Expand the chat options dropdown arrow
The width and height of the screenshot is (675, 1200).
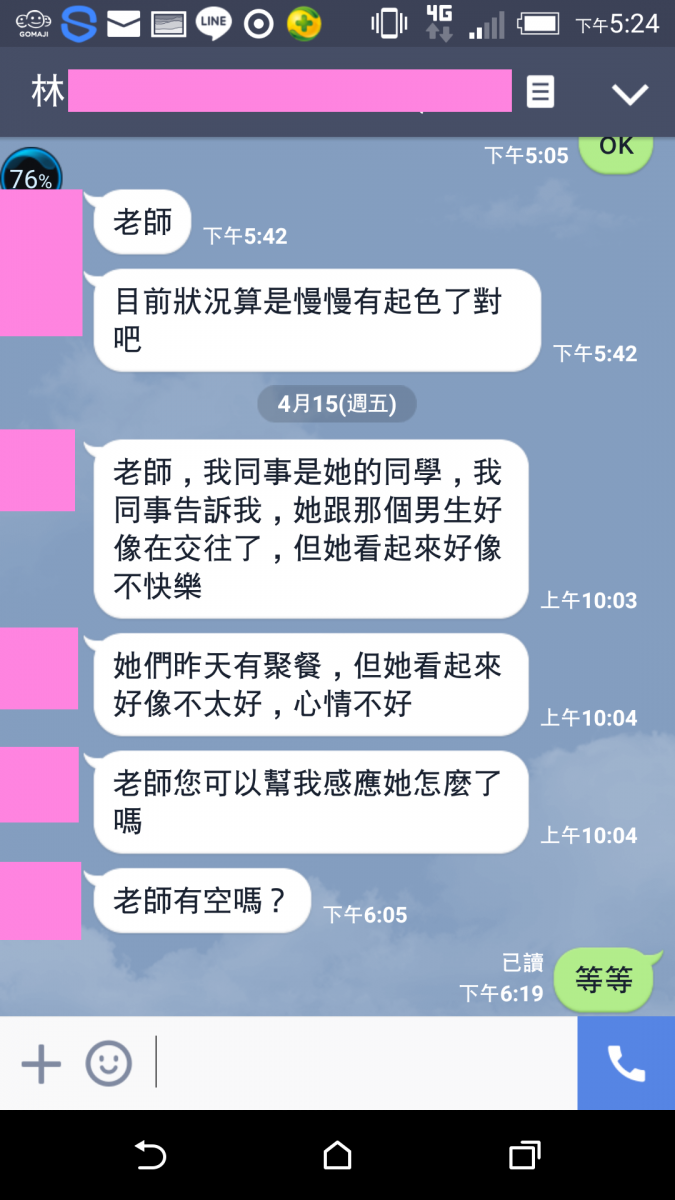point(630,94)
